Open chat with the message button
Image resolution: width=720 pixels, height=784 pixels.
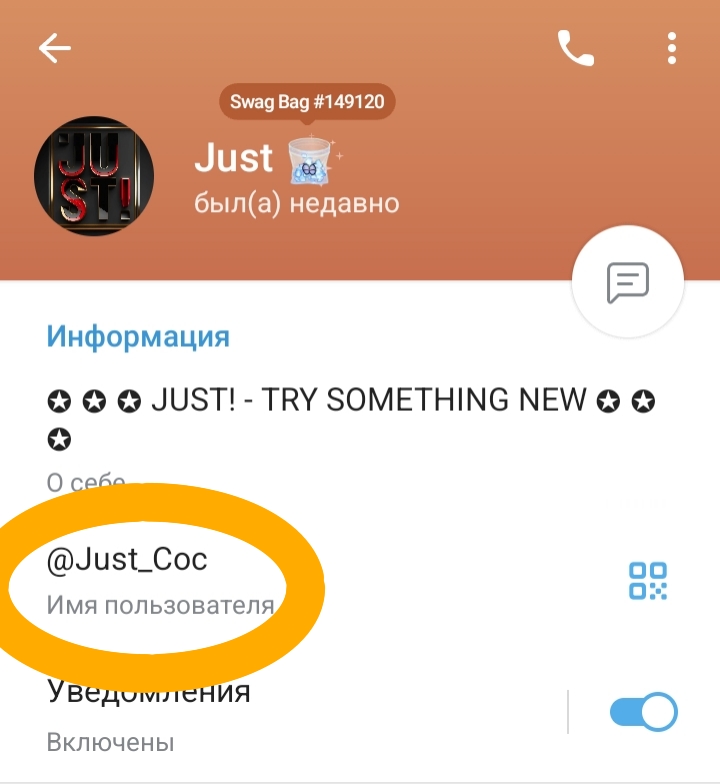(627, 282)
